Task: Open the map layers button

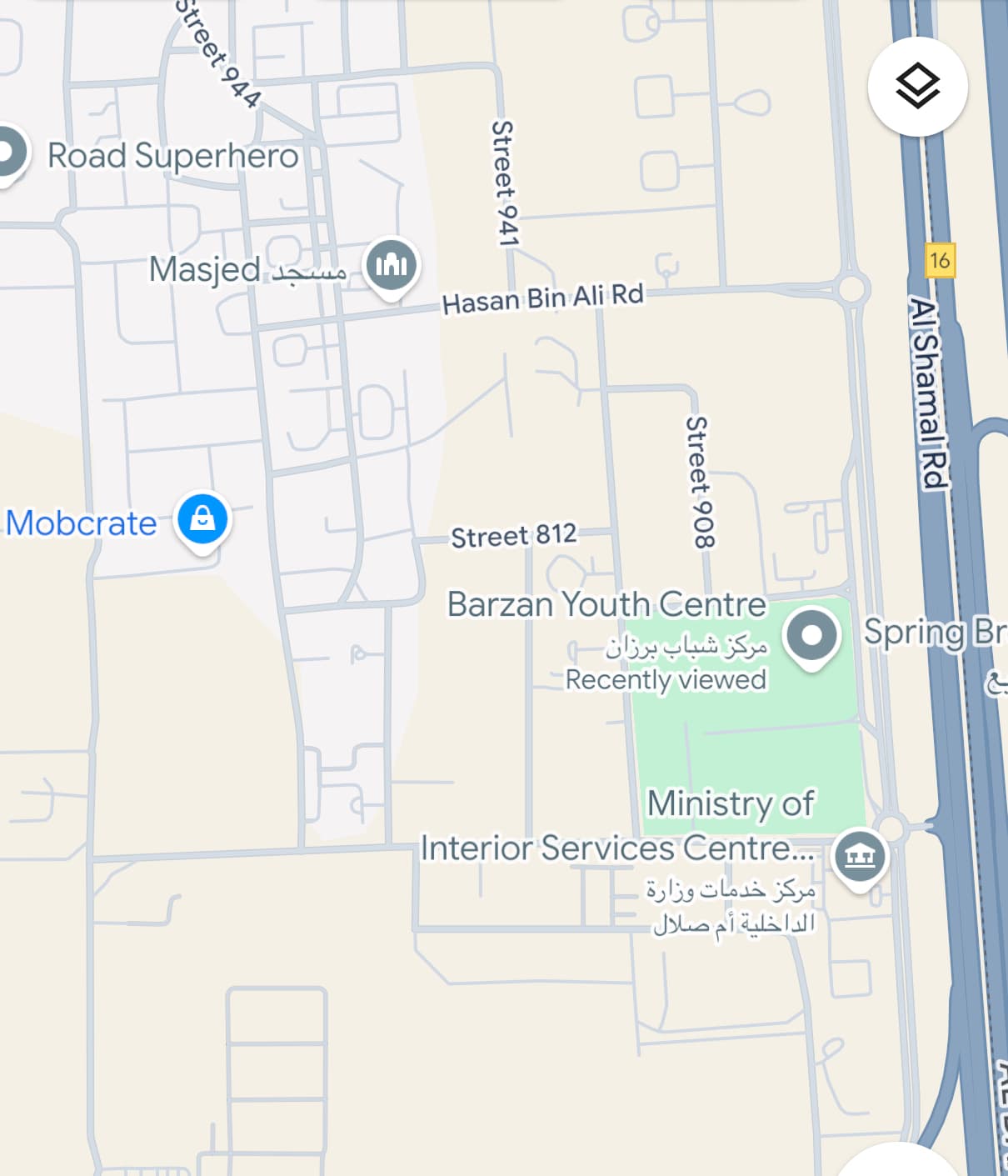Action: 917,86
